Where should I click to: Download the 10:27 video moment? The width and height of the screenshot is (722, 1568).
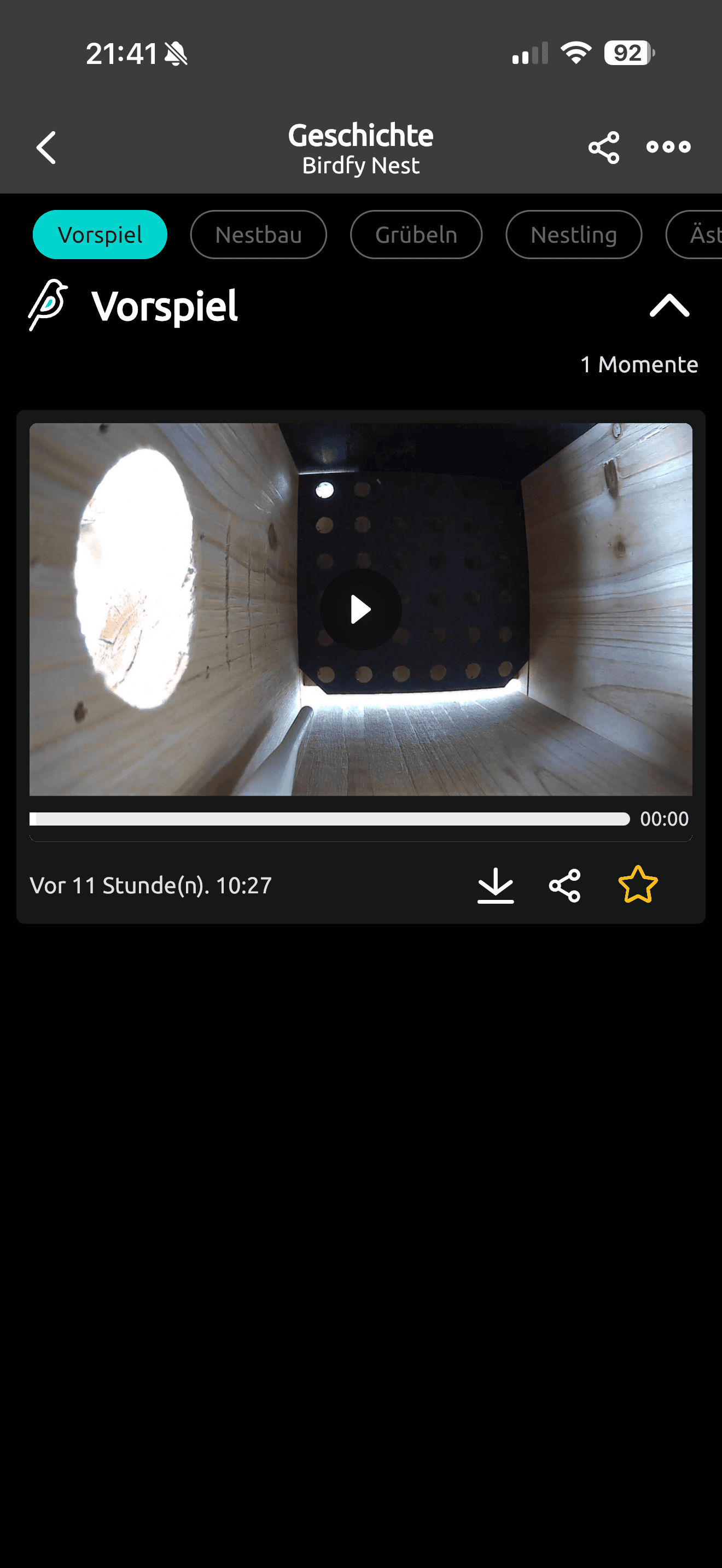click(496, 885)
